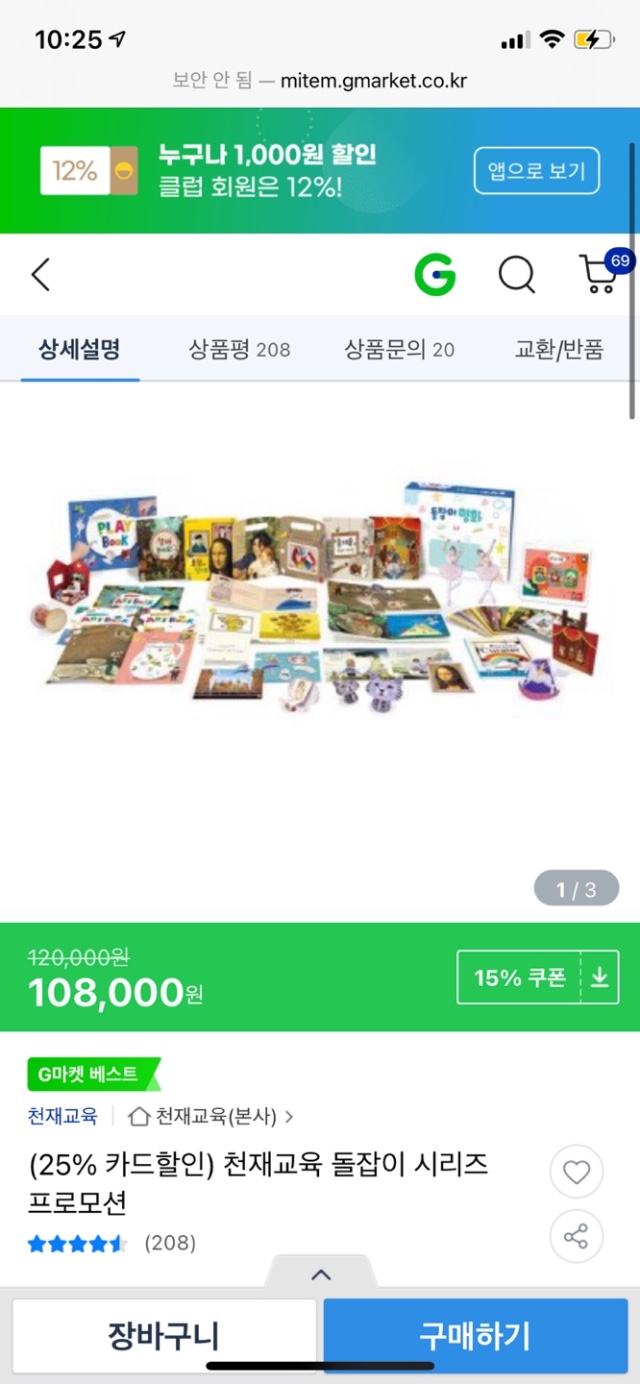Viewport: 640px width, 1384px height.
Task: Open the Gmarket home logo
Action: pos(435,274)
